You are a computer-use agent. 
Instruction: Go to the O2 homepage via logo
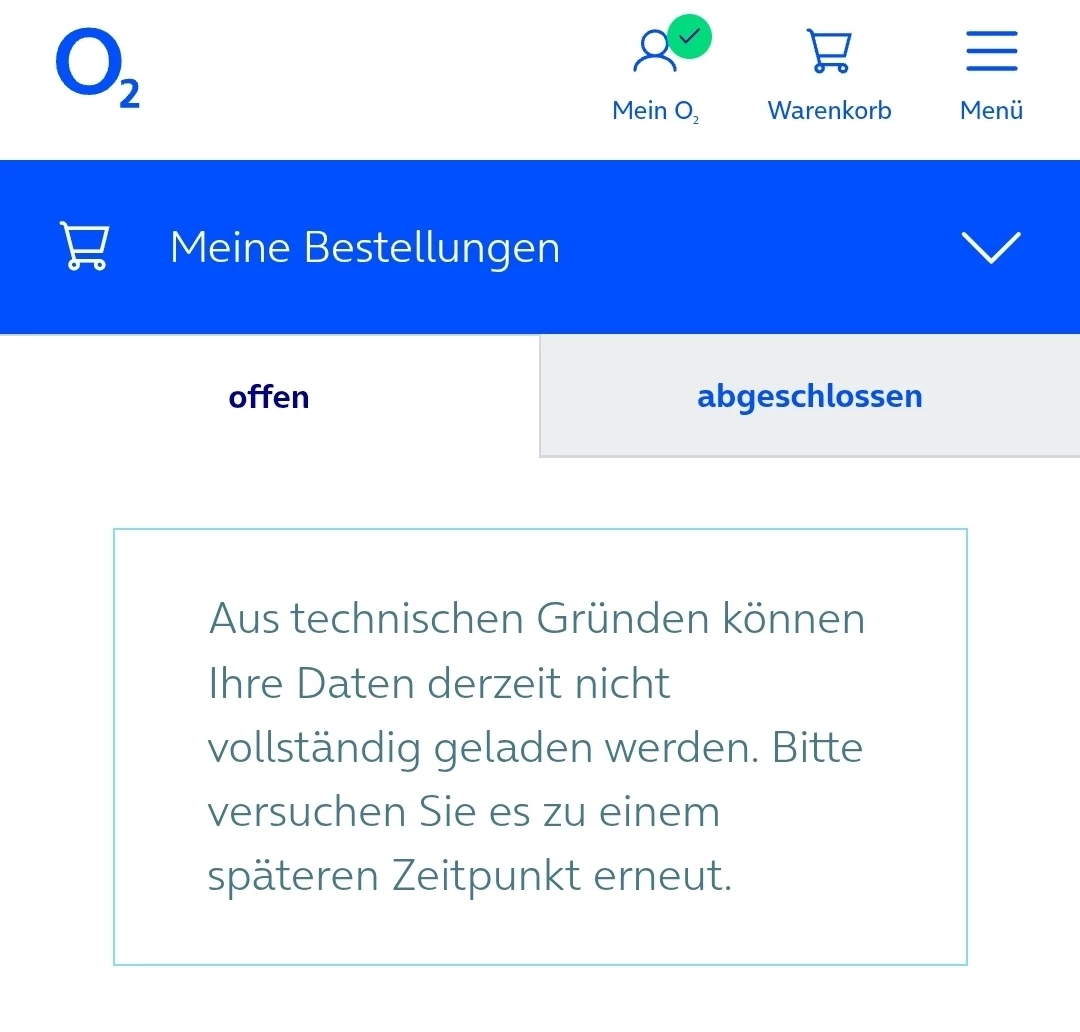[x=97, y=68]
